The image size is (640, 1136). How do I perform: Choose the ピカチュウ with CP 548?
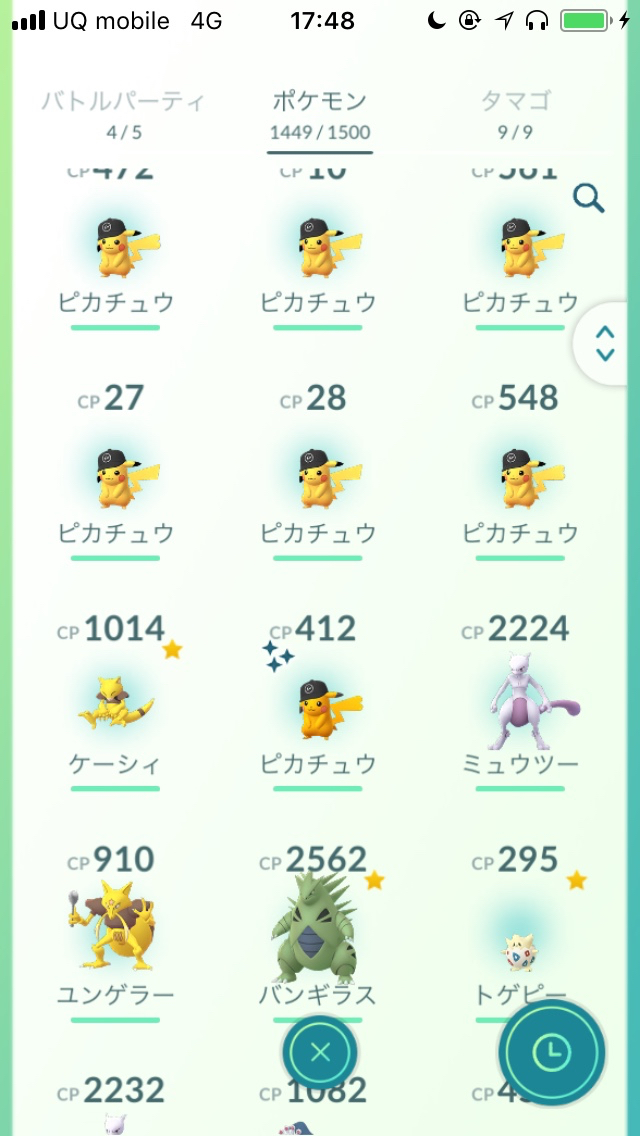520,471
